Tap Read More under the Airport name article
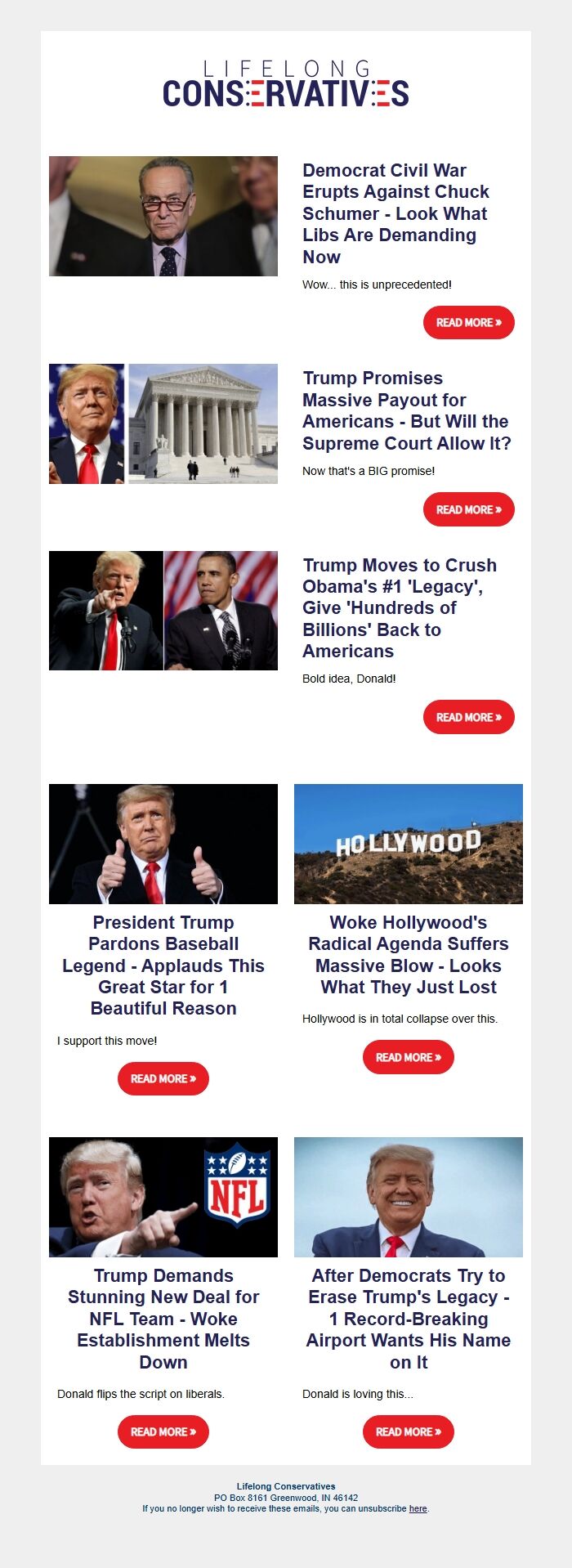Screen dimensions: 572x1568 coord(408,1431)
